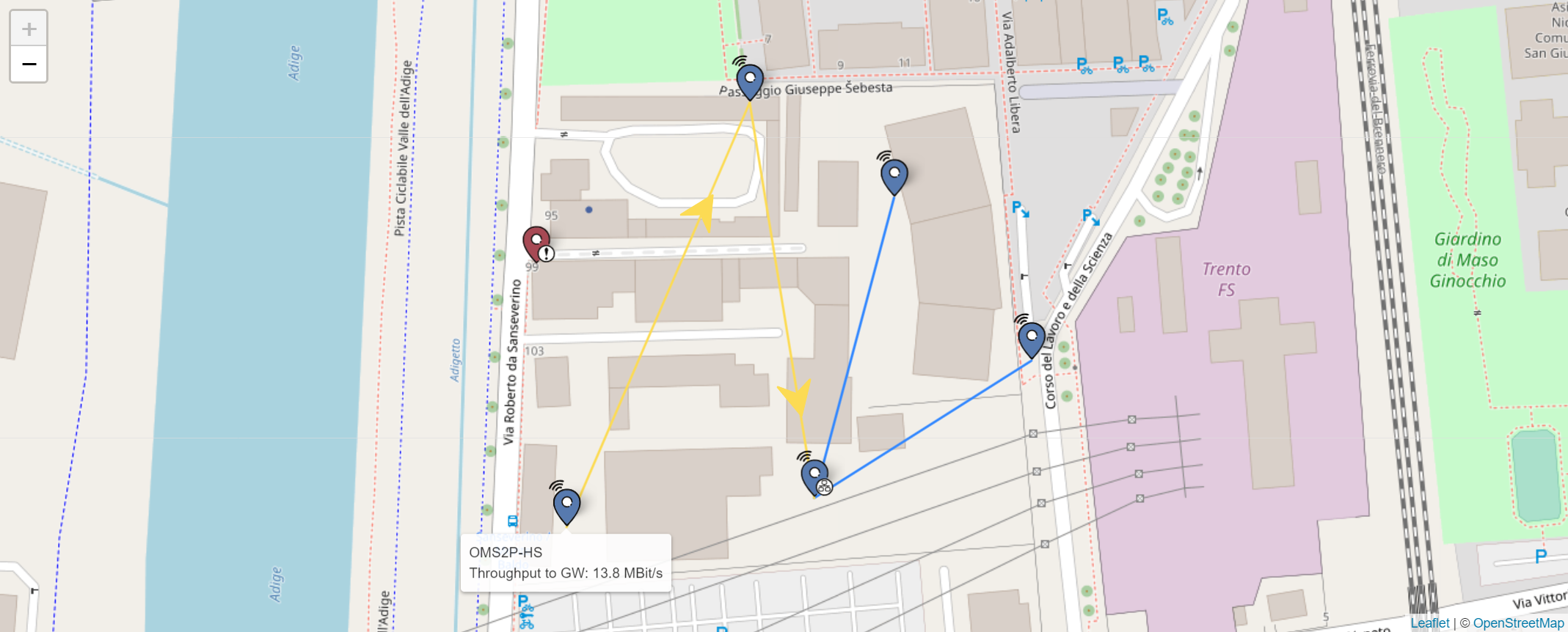
Task: Select node marker on Corso del Lavoro
Action: [x=1032, y=339]
